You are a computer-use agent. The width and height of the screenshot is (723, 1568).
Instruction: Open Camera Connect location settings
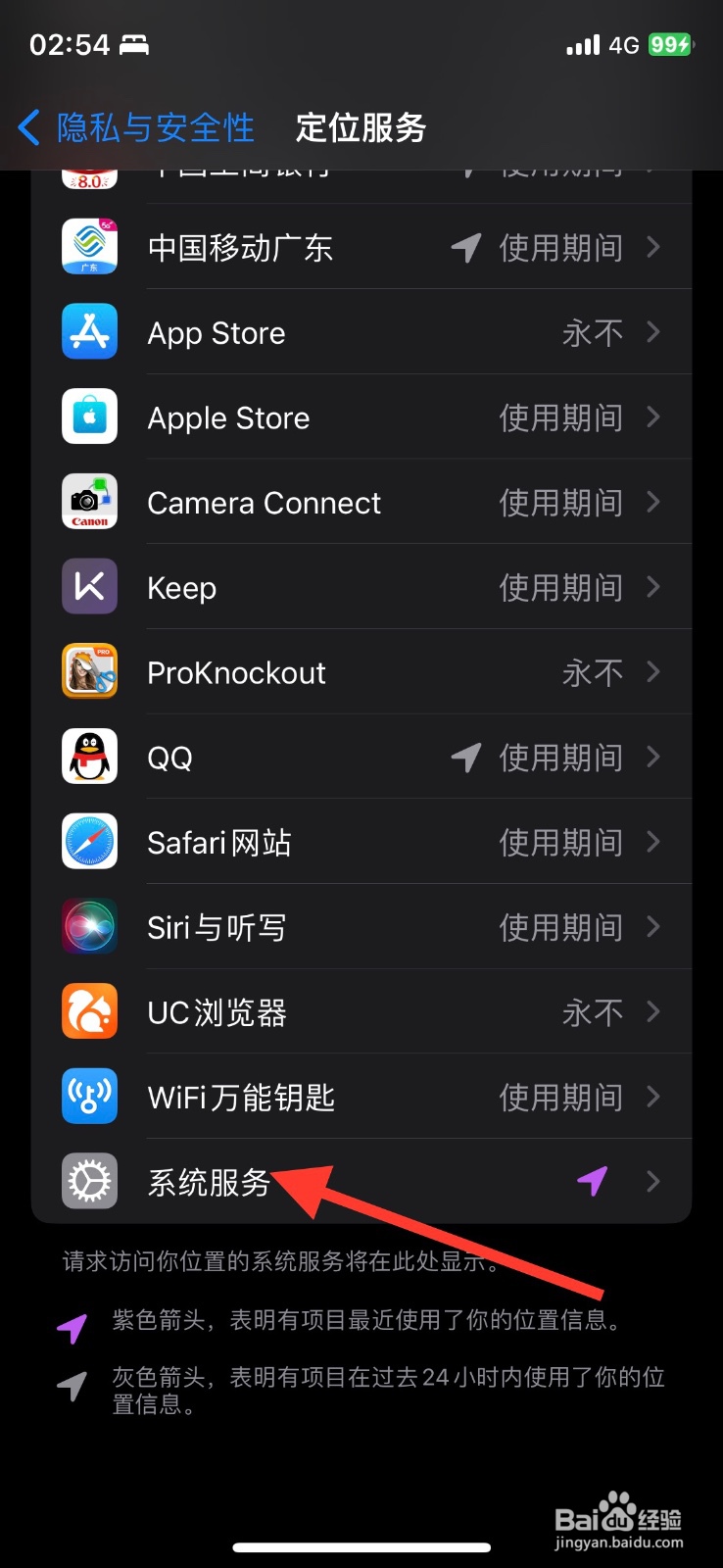point(362,503)
